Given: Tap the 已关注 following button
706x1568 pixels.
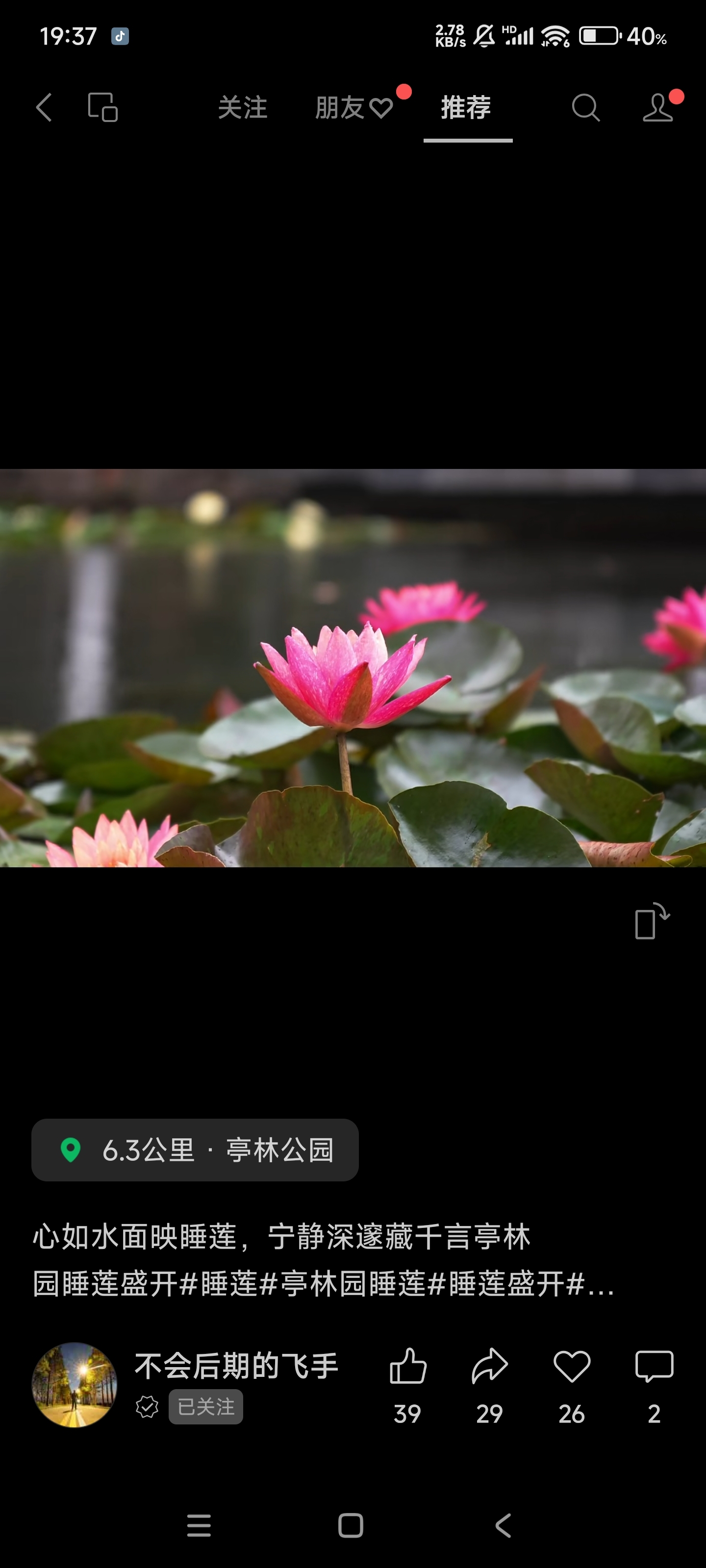Looking at the screenshot, I should 206,1407.
